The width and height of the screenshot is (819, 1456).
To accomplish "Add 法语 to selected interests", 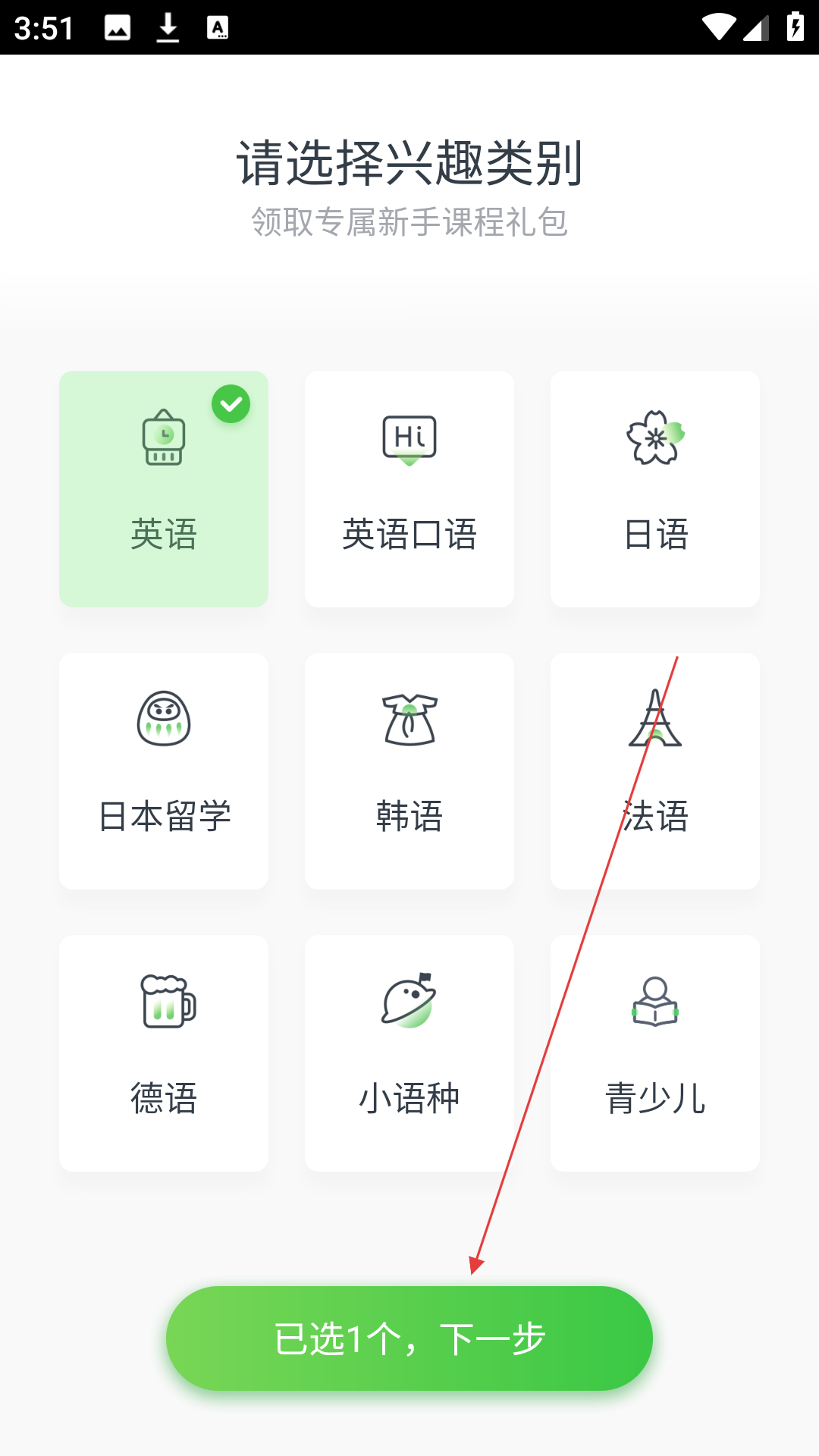I will [655, 771].
